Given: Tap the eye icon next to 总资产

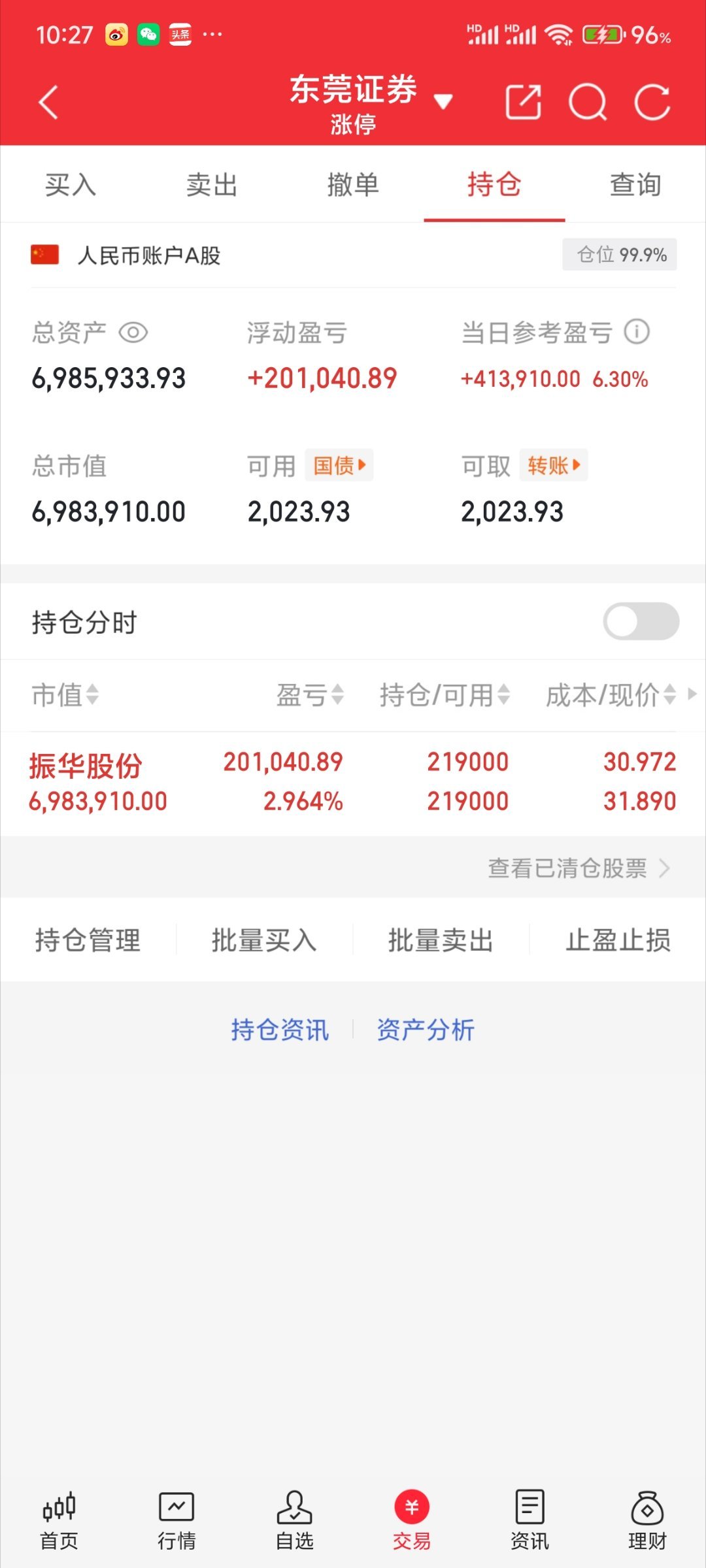Looking at the screenshot, I should click(x=133, y=332).
